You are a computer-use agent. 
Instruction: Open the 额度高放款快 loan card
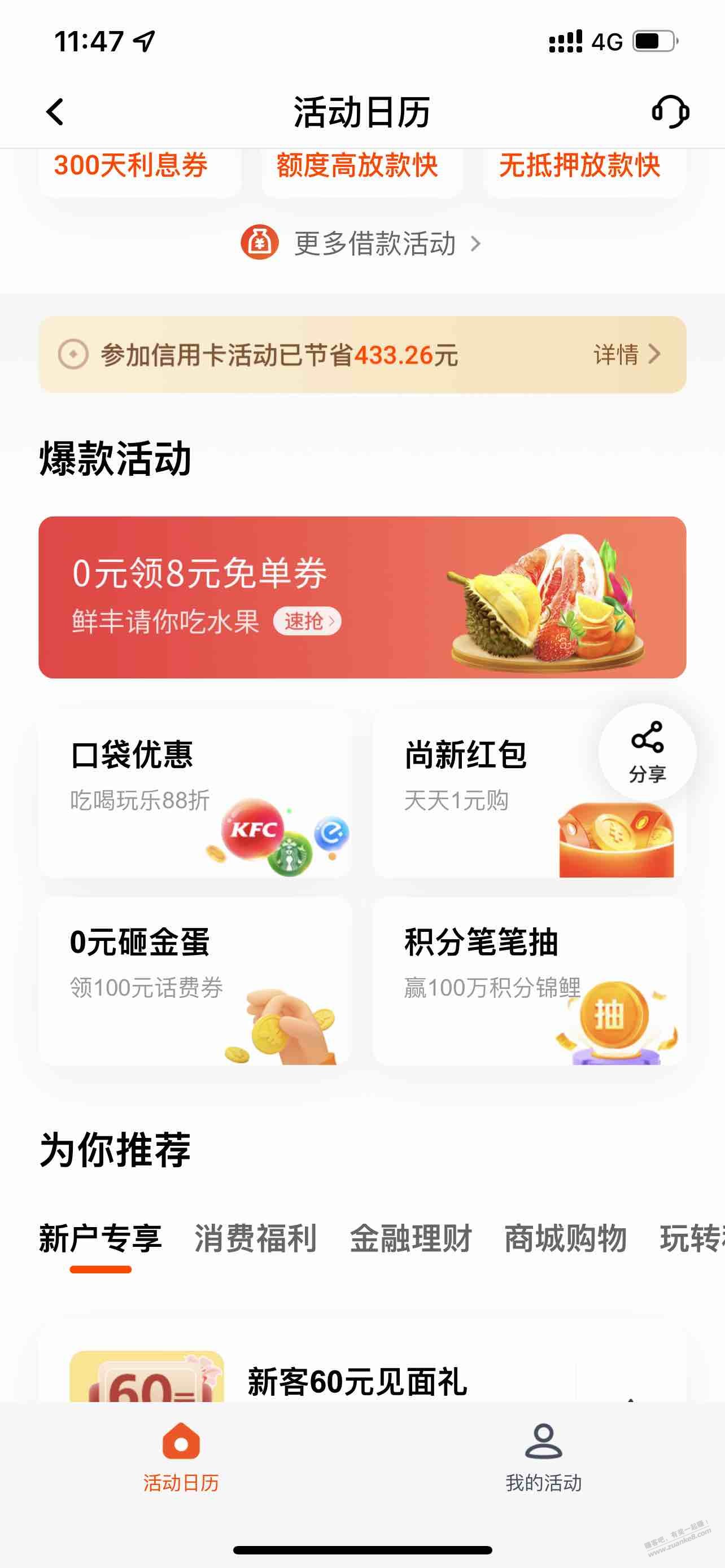357,167
